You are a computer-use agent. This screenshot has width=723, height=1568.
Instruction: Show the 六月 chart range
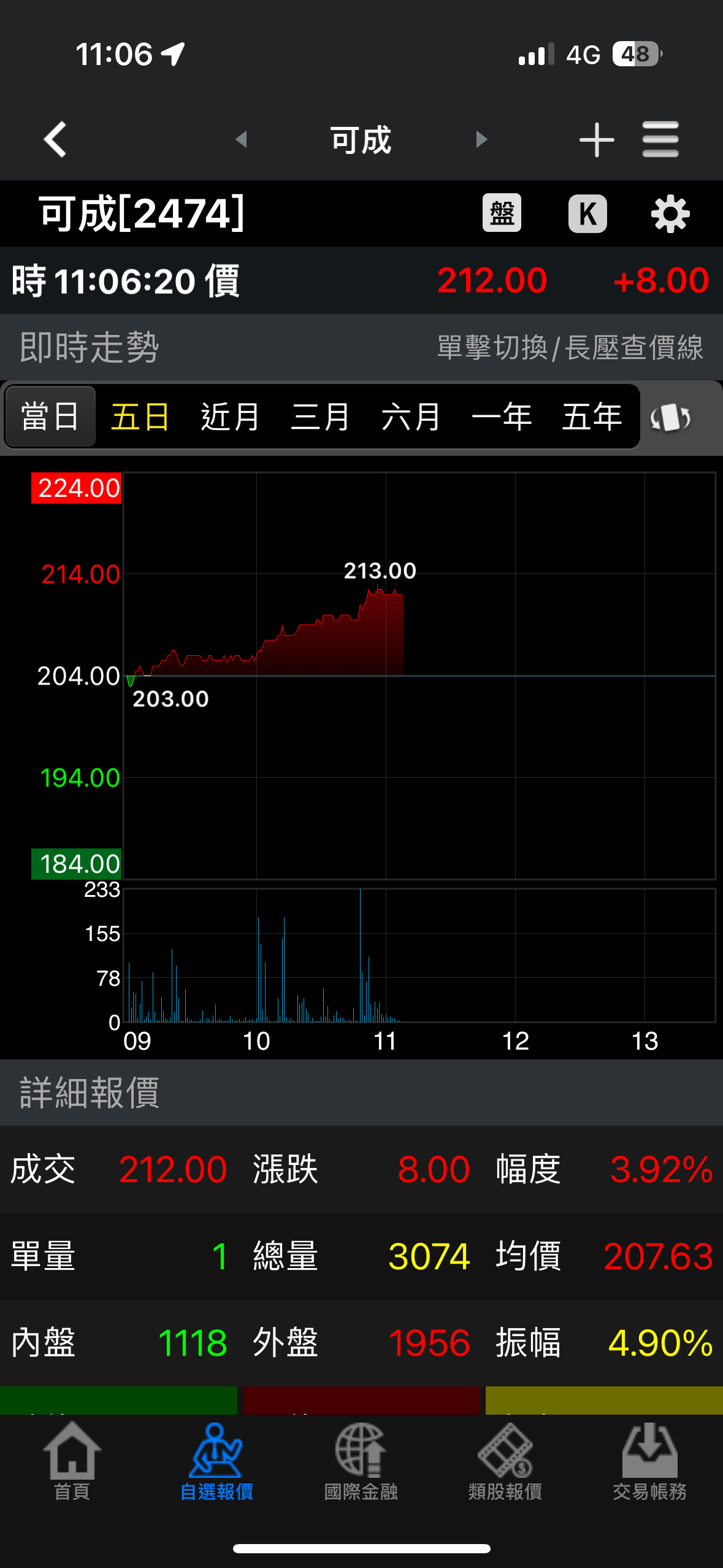coord(410,417)
